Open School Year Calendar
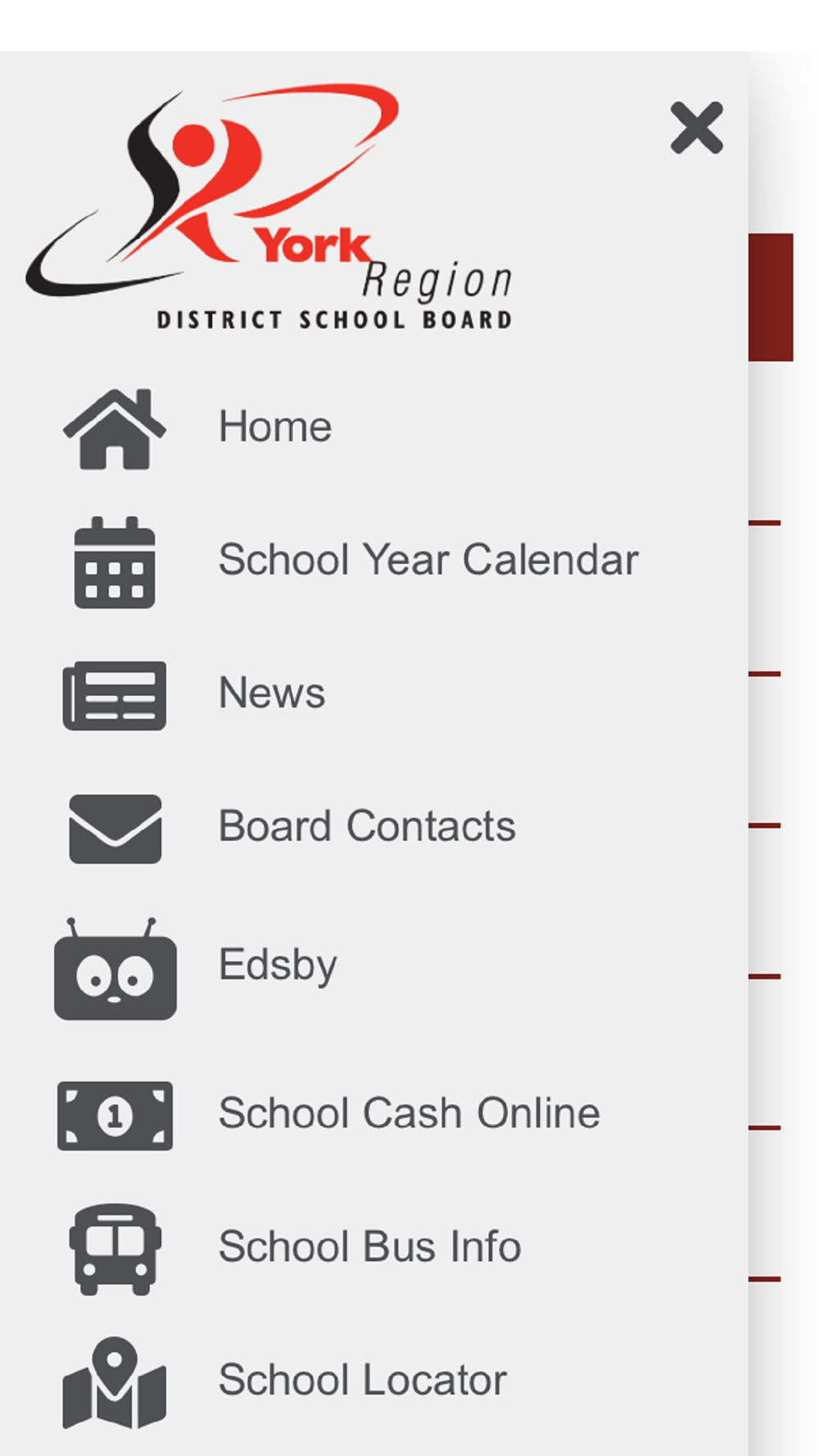The height and width of the screenshot is (1456, 819). tap(373, 561)
